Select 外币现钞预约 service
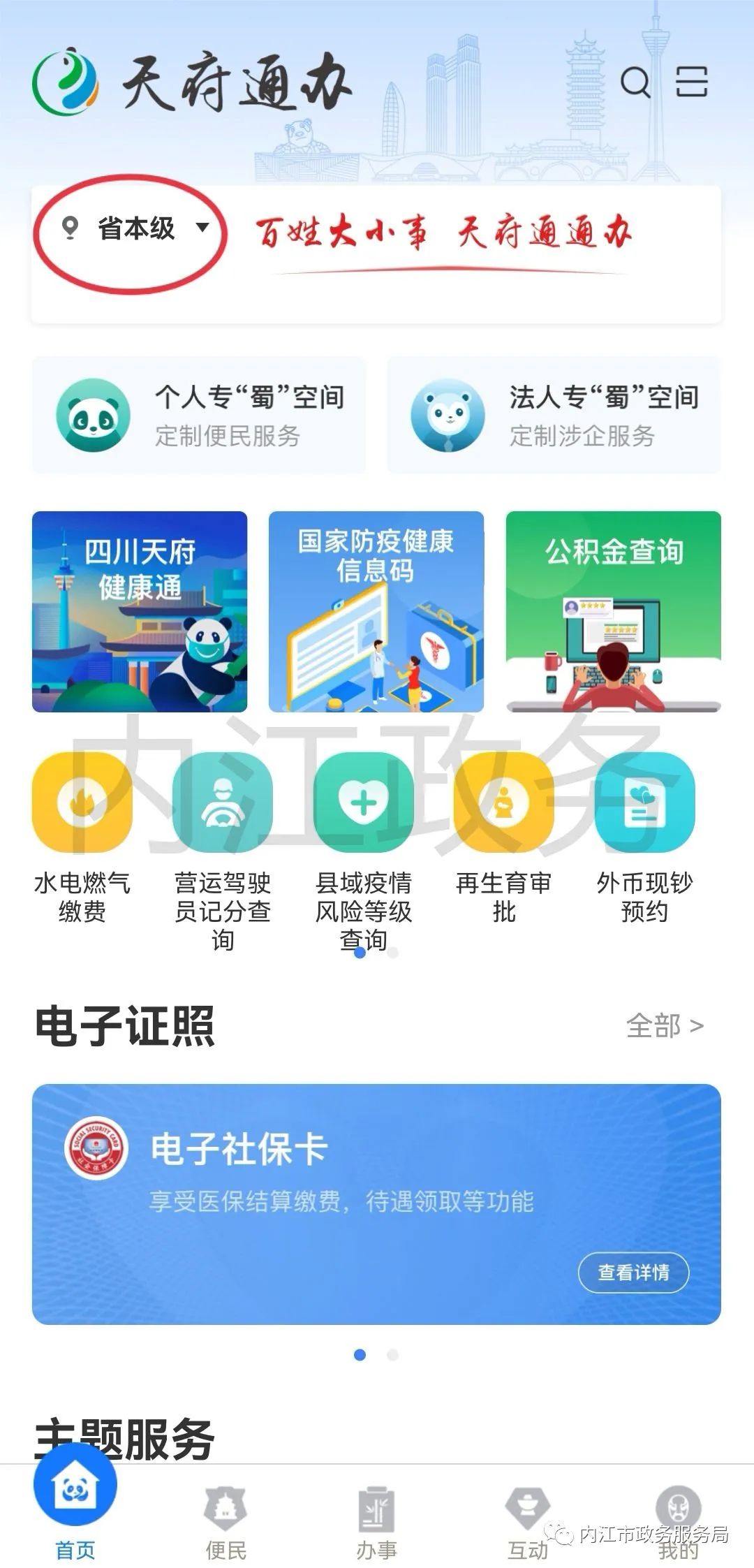The image size is (754, 1568). click(645, 837)
